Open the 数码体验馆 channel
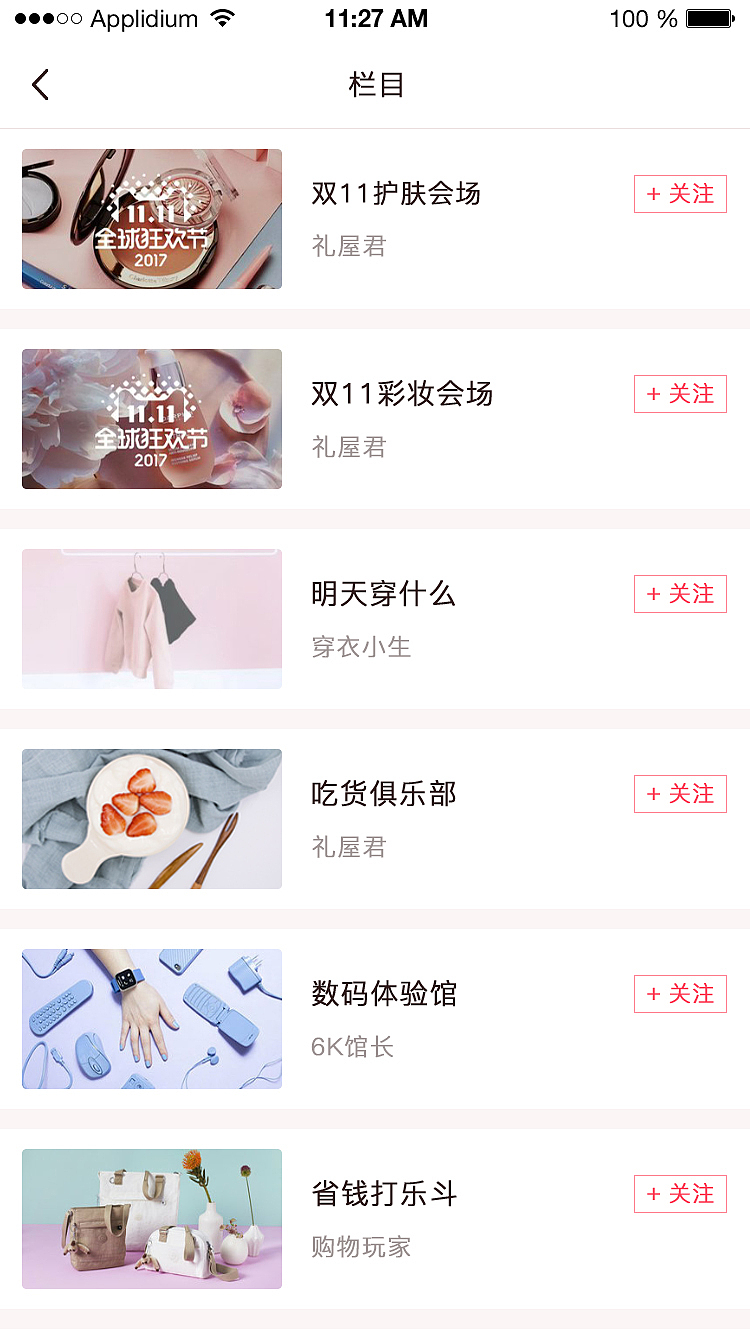Image resolution: width=750 pixels, height=1334 pixels. tap(383, 994)
